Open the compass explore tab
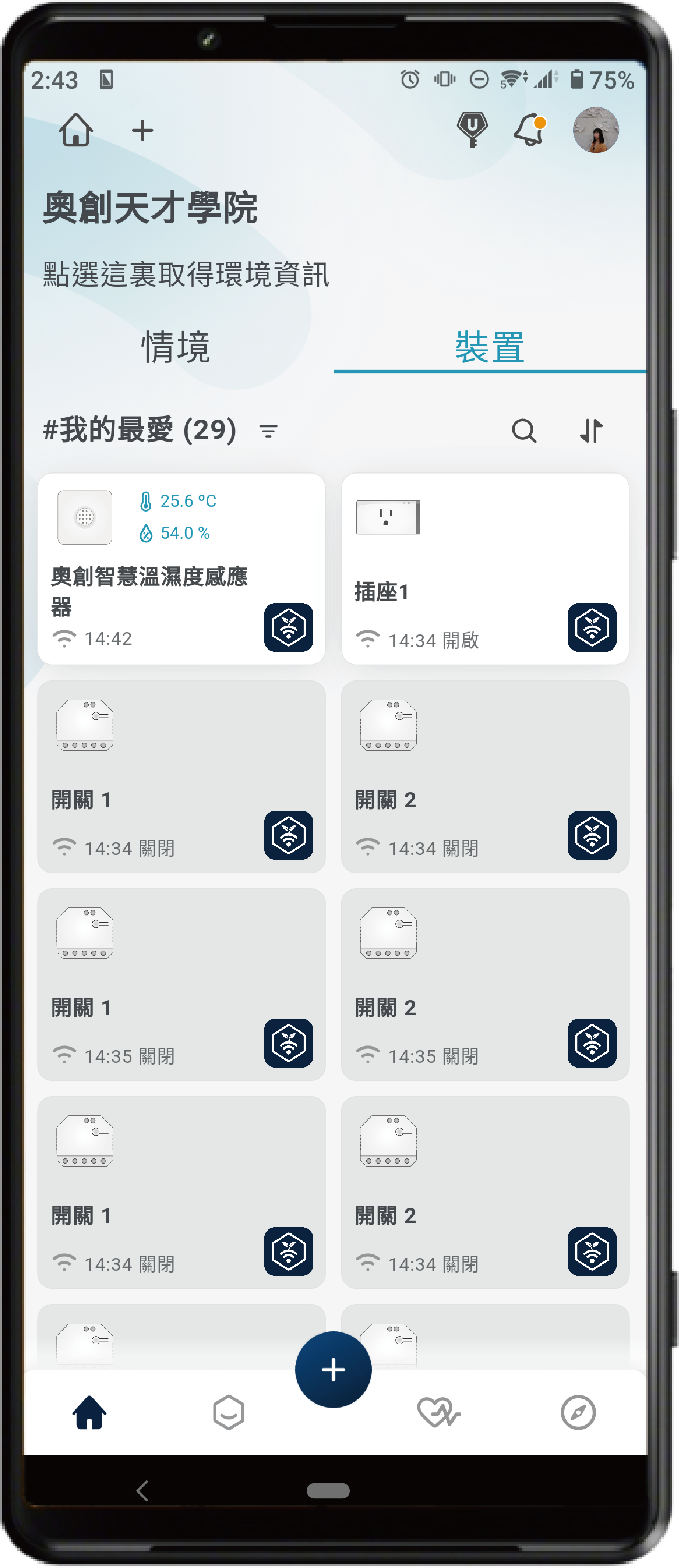Image resolution: width=679 pixels, height=1568 pixels. coord(577,1412)
